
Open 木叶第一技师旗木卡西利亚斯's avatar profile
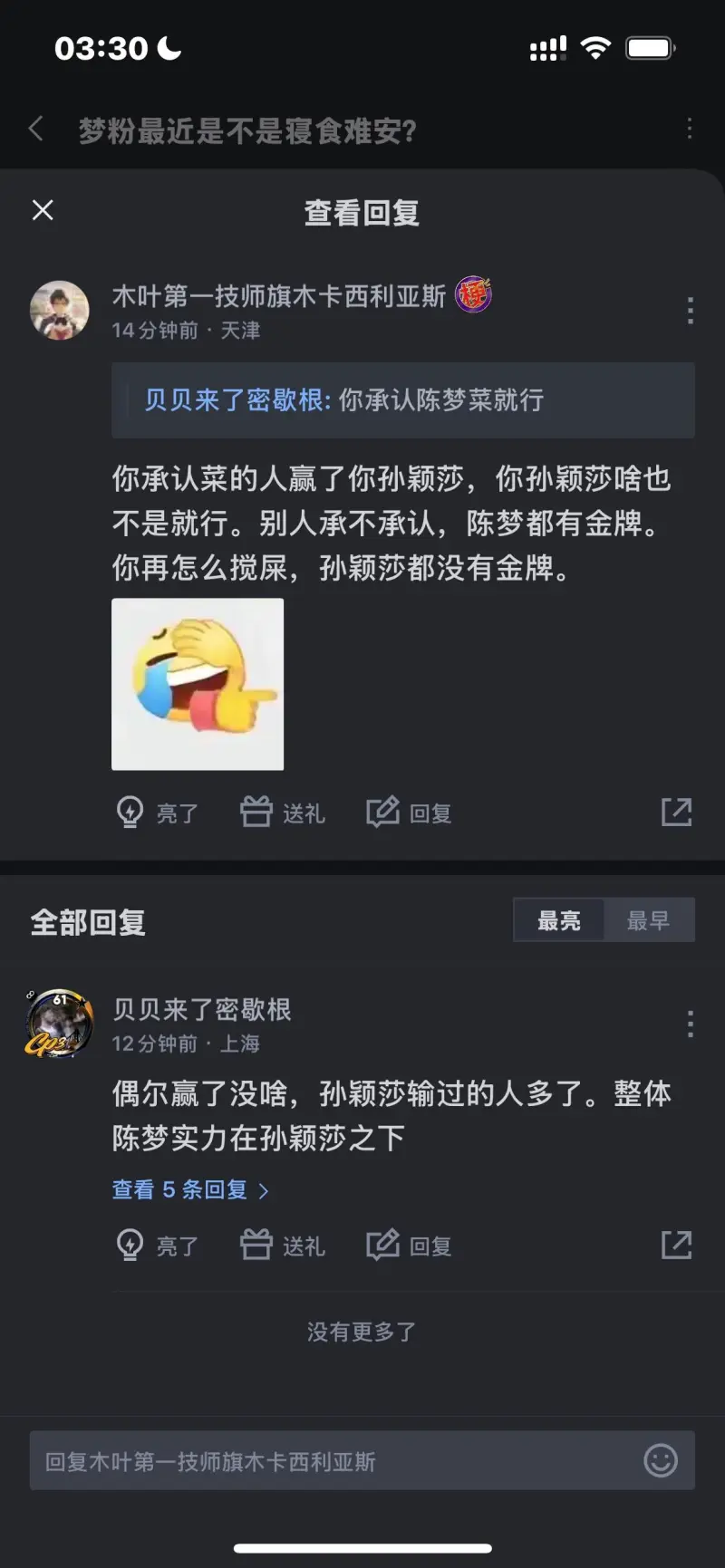60,310
